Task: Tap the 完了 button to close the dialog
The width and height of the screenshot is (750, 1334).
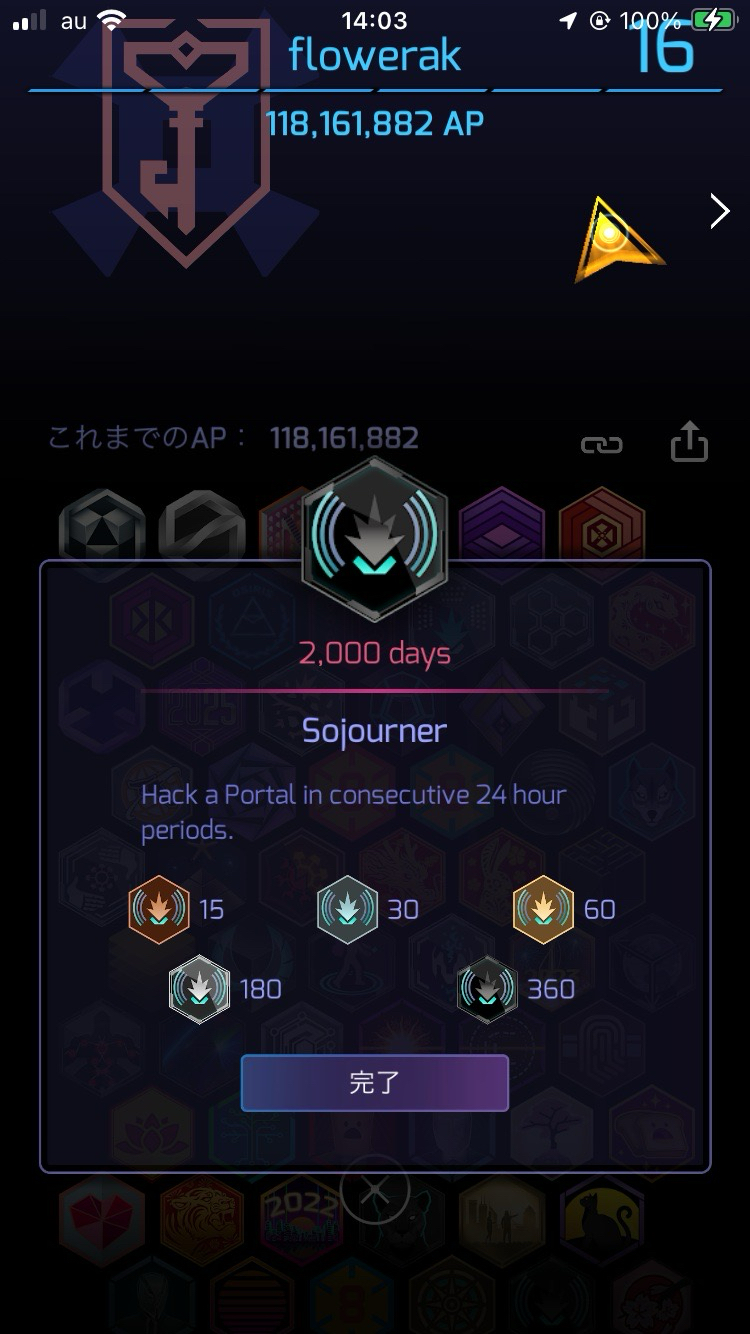Action: (374, 1083)
